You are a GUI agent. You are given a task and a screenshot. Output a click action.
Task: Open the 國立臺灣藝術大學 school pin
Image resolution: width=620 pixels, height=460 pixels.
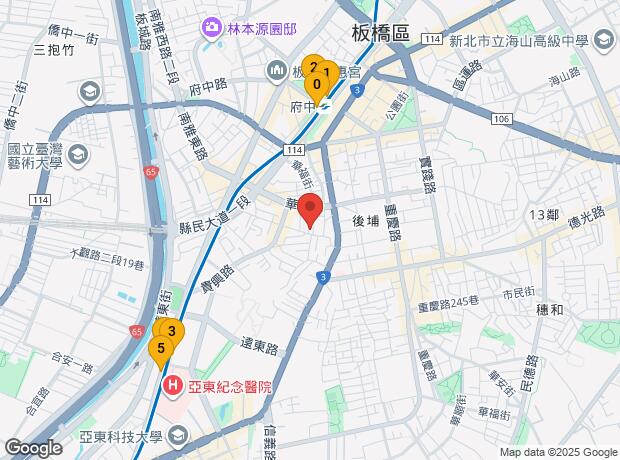[78, 155]
